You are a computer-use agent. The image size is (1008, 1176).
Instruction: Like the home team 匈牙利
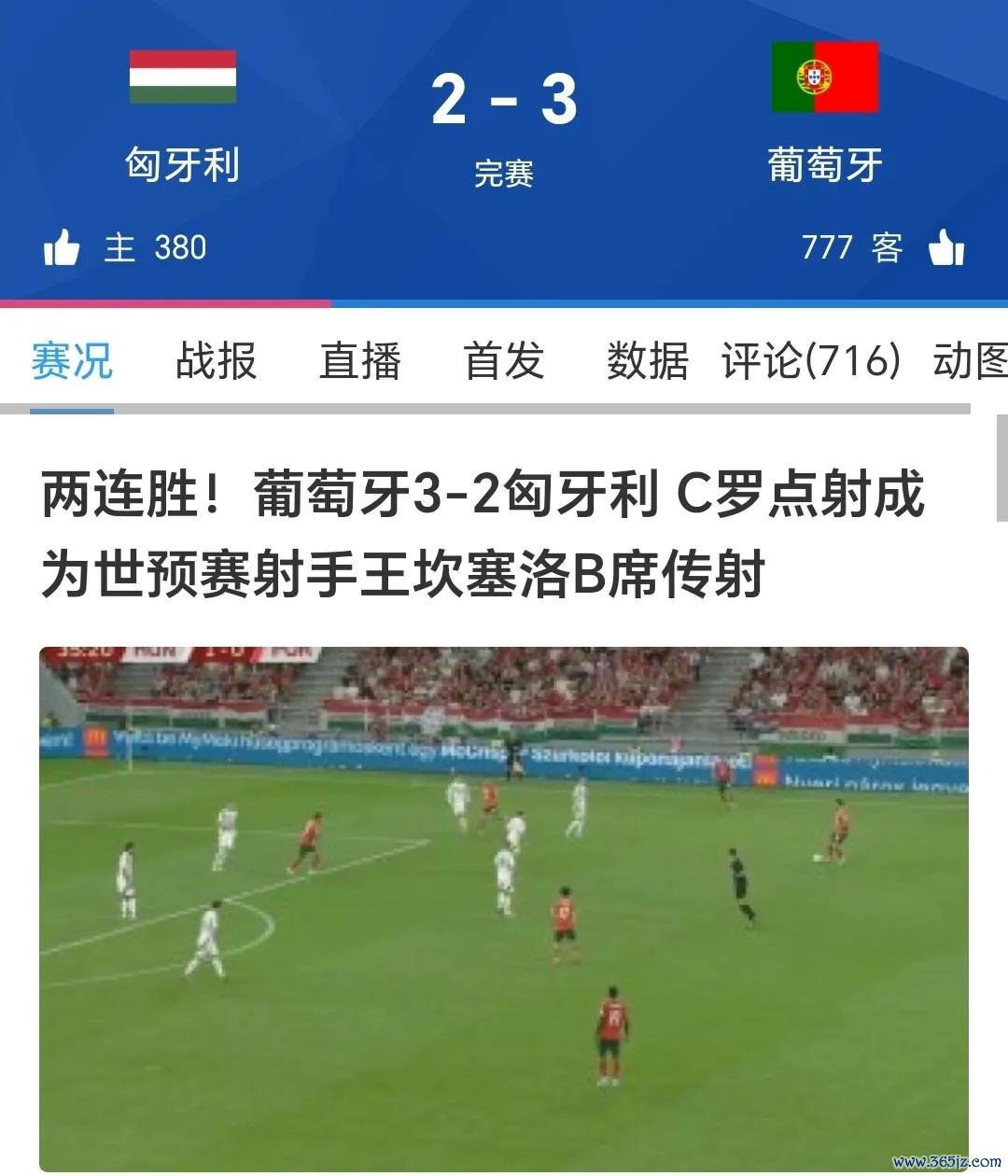tap(62, 248)
